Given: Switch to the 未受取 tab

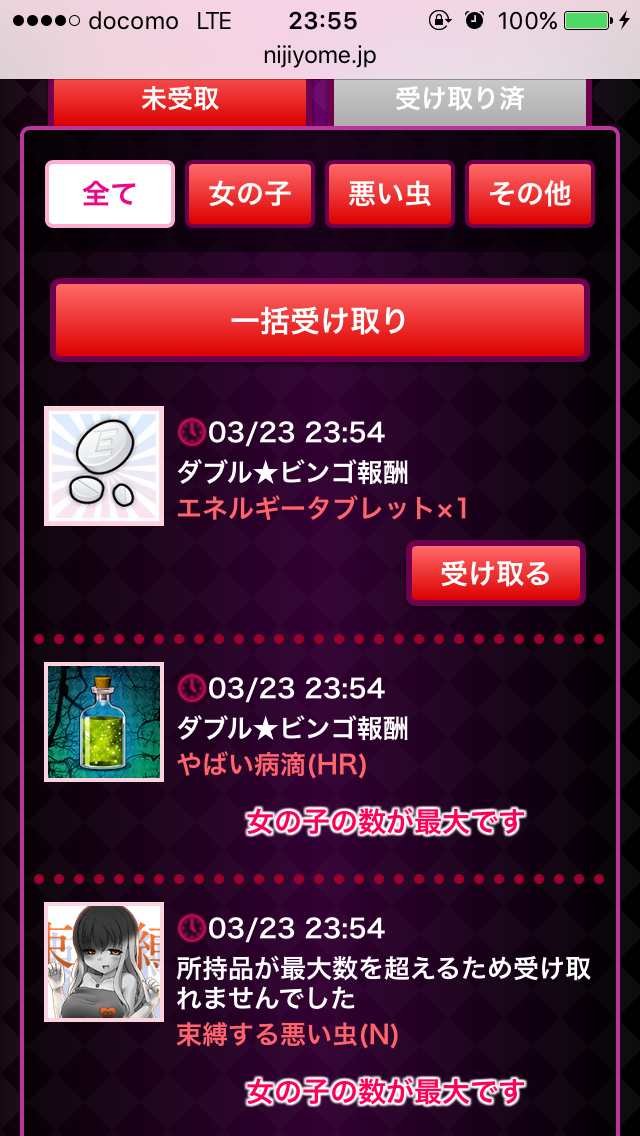Looking at the screenshot, I should point(180,101).
